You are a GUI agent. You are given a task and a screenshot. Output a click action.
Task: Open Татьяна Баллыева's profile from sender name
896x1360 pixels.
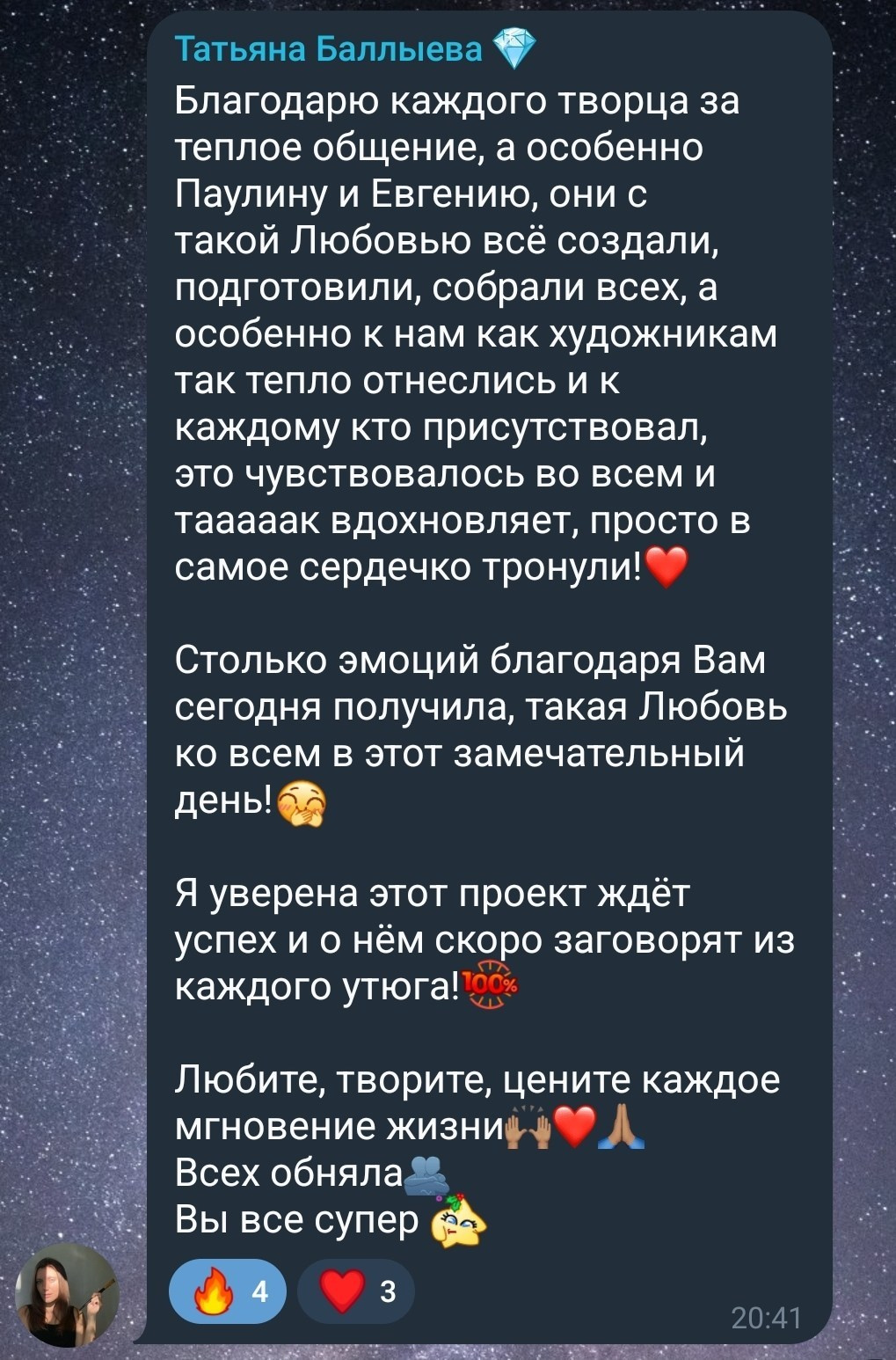[328, 49]
